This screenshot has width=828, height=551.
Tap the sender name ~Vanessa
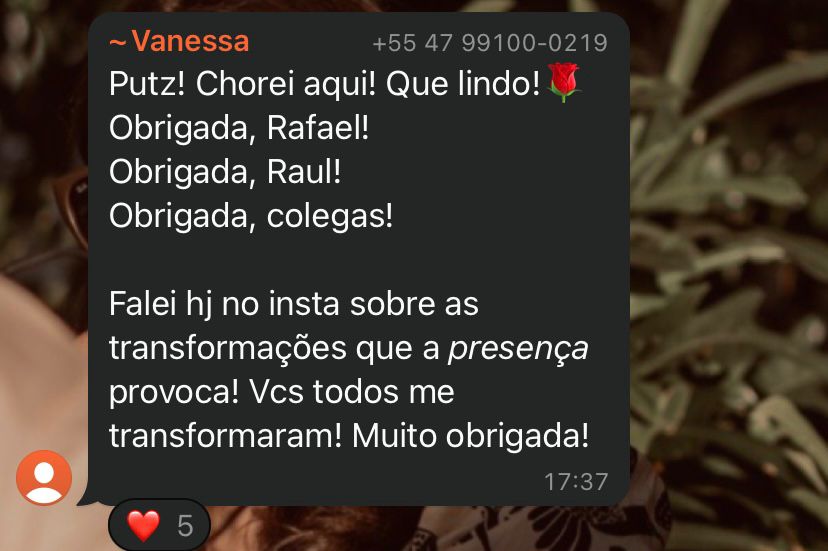pos(179,41)
